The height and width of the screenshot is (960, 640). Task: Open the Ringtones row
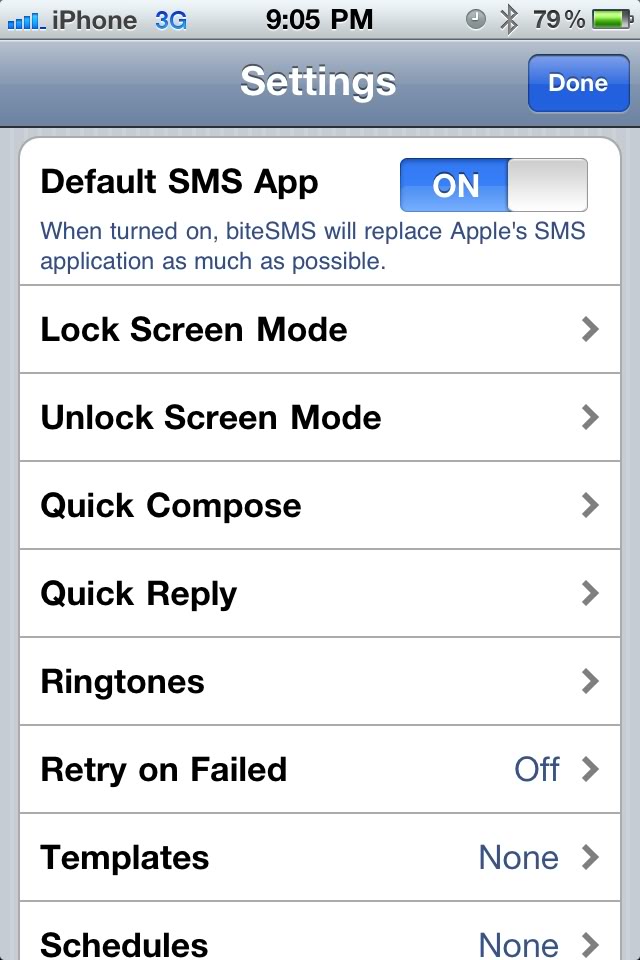click(x=320, y=681)
